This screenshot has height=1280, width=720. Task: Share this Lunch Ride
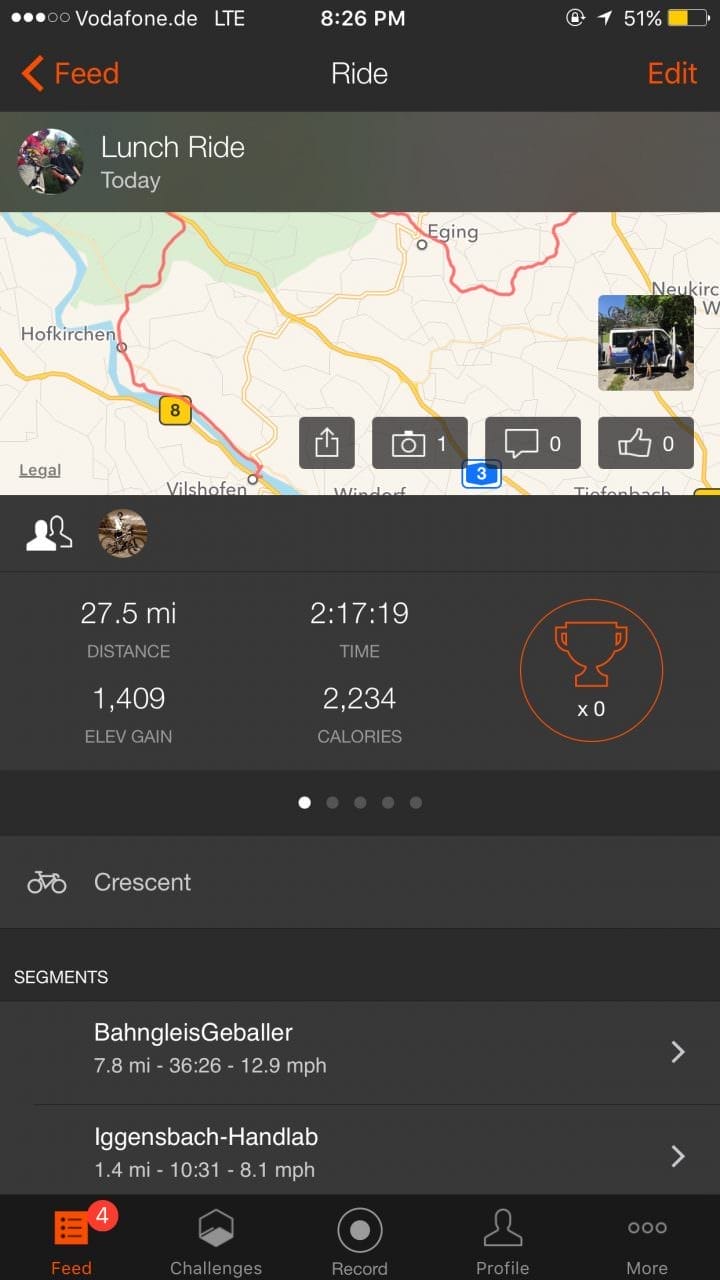[x=327, y=443]
